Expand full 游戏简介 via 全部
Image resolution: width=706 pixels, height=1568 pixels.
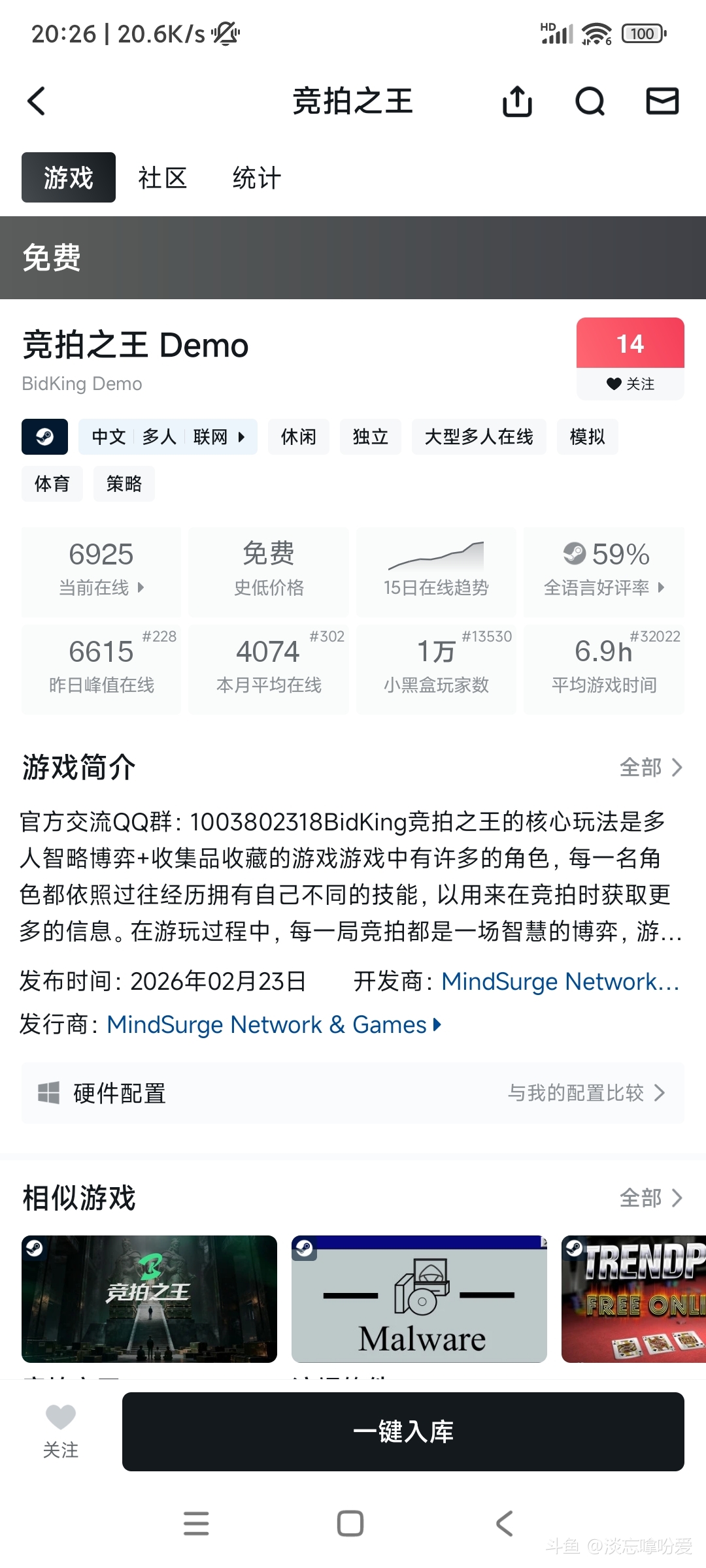point(650,767)
